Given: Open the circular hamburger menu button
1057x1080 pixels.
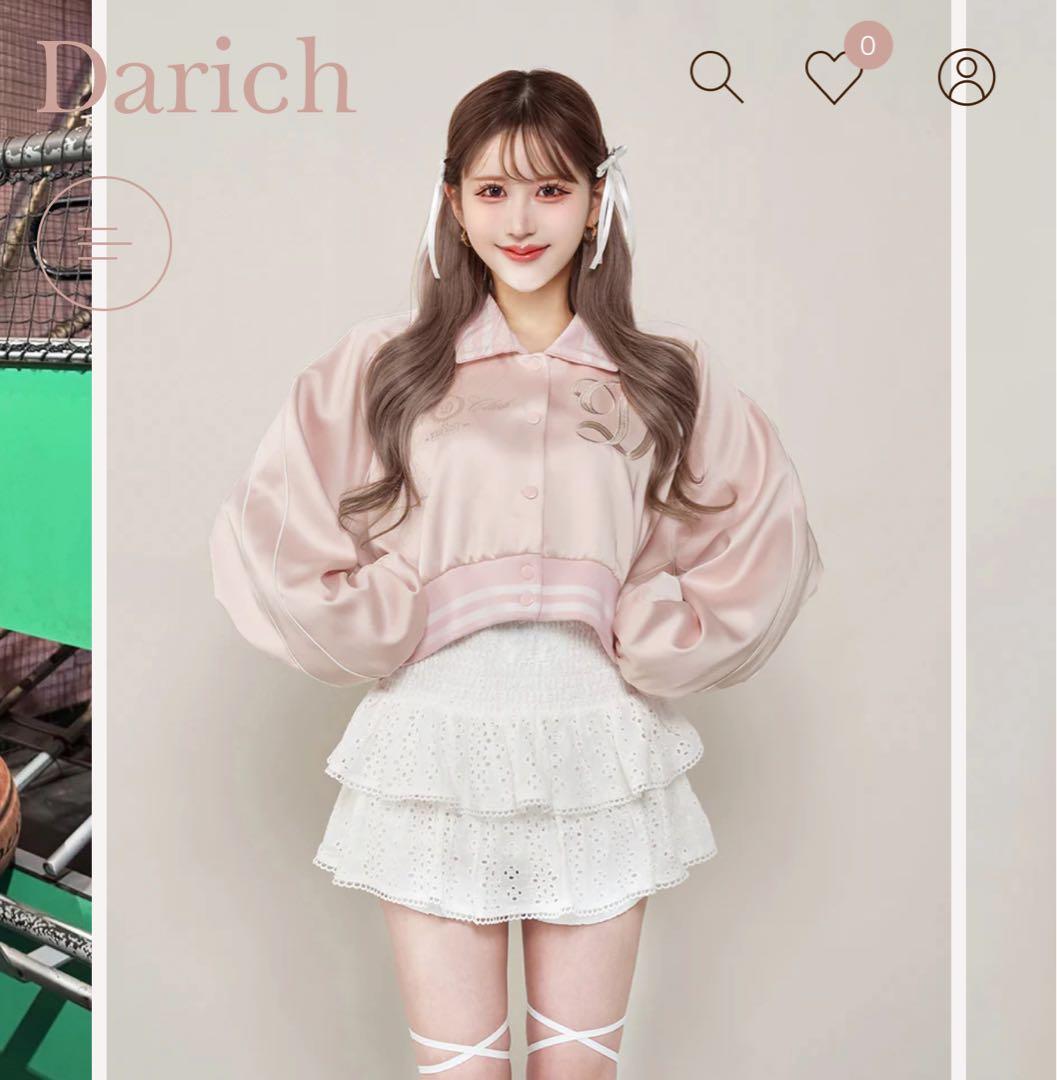Looking at the screenshot, I should 104,243.
